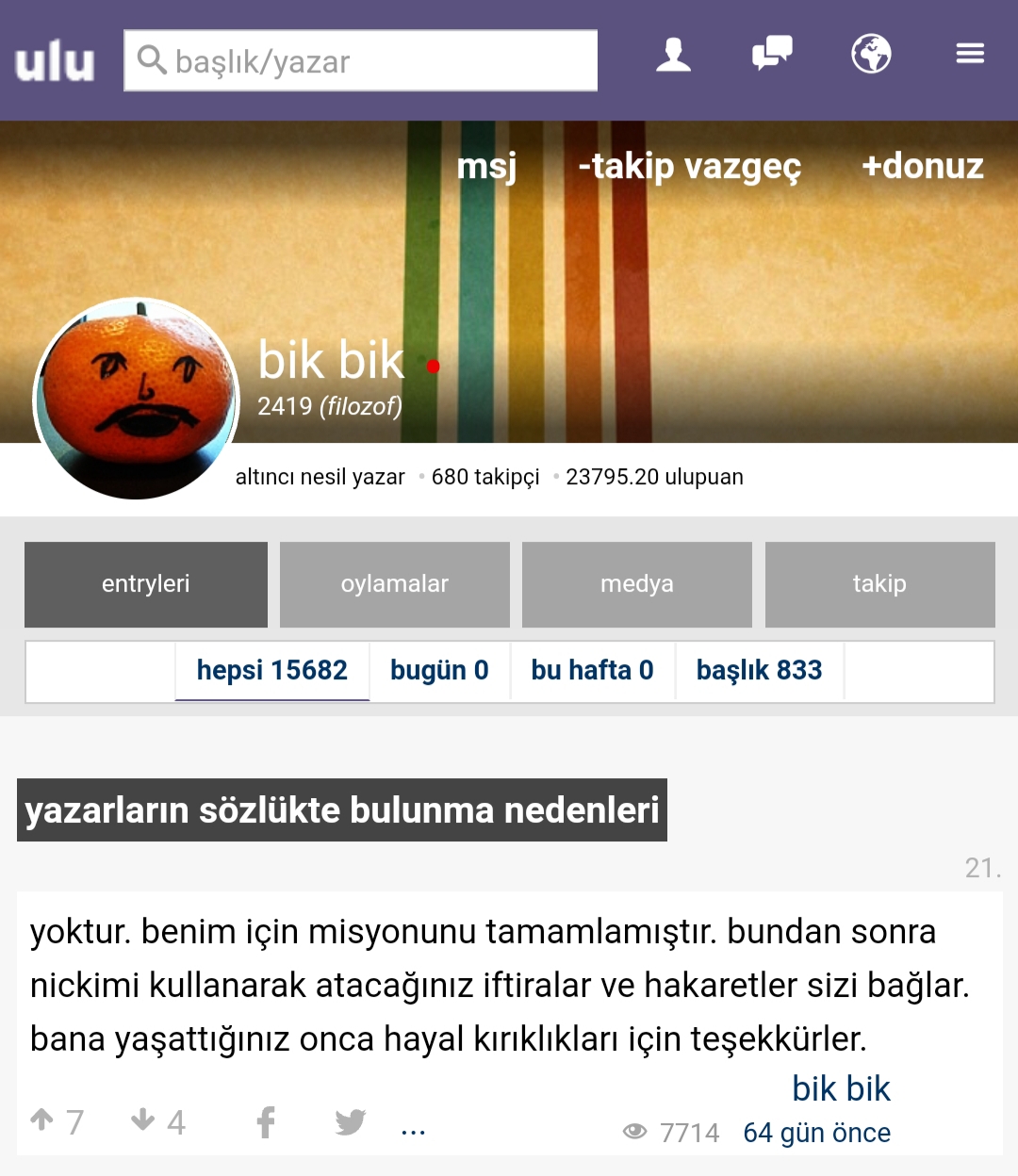1018x1176 pixels.
Task: Open the user profile icon
Action: point(673,55)
